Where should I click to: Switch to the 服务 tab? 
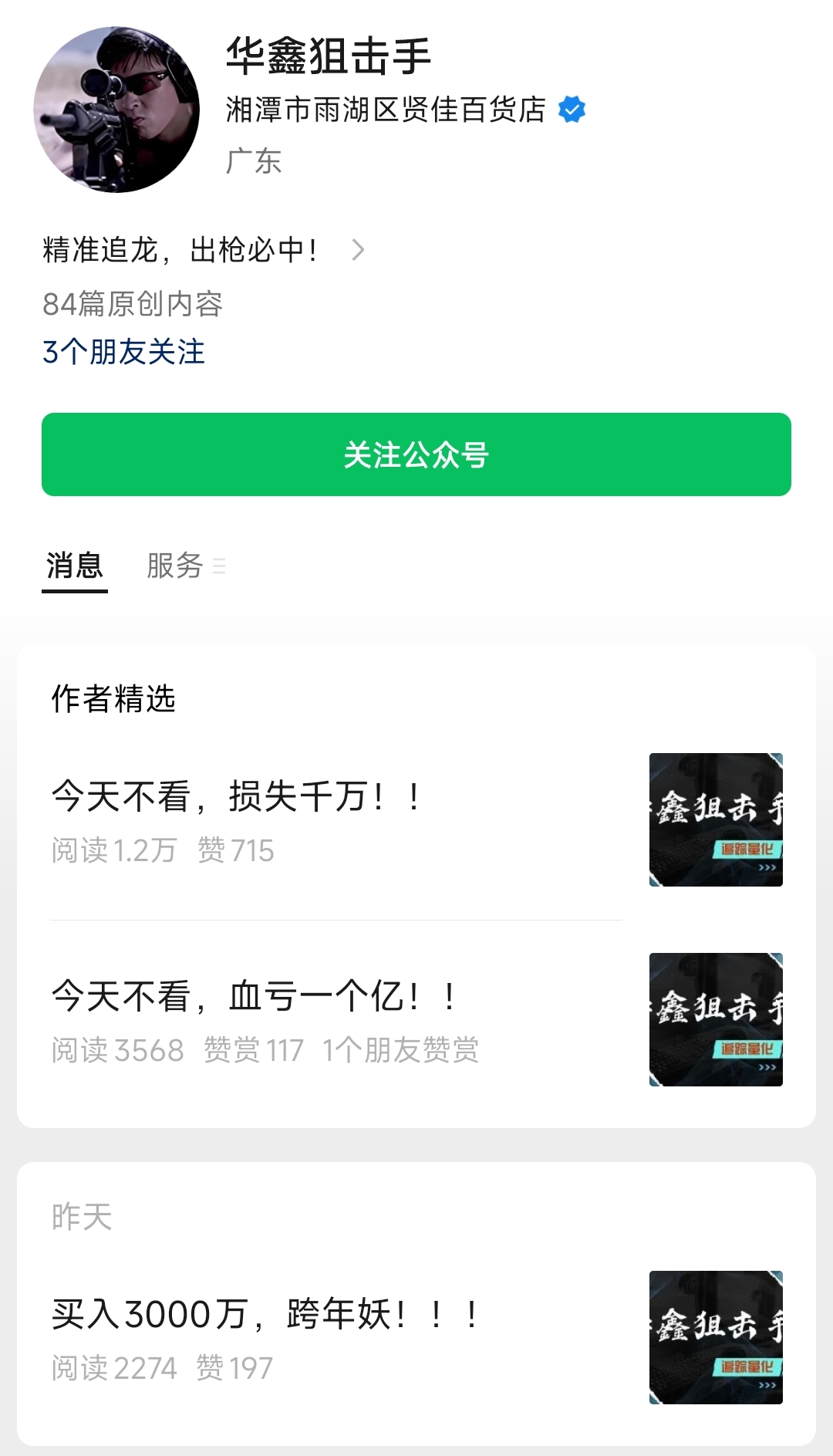176,566
